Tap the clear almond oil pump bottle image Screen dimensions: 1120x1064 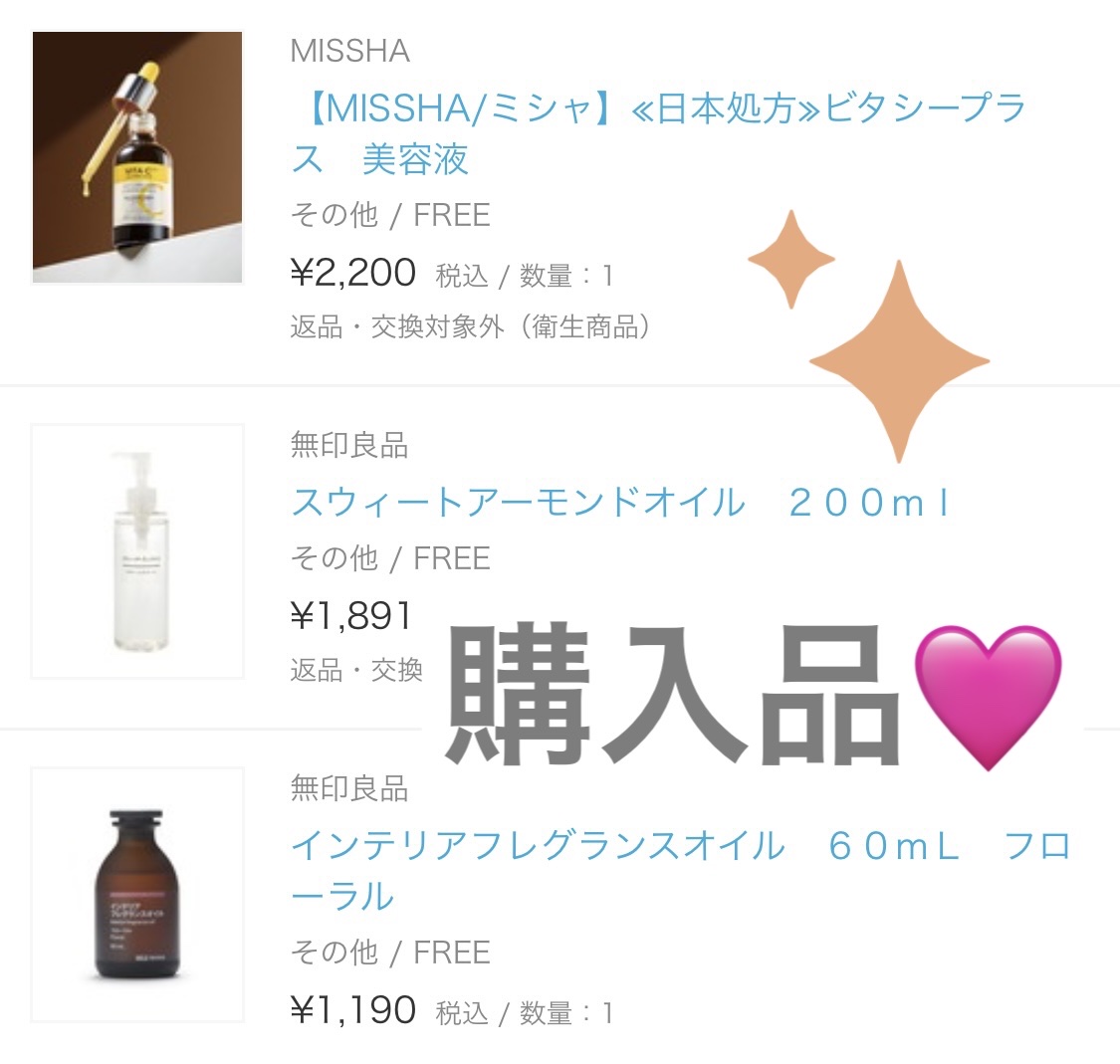point(137,551)
